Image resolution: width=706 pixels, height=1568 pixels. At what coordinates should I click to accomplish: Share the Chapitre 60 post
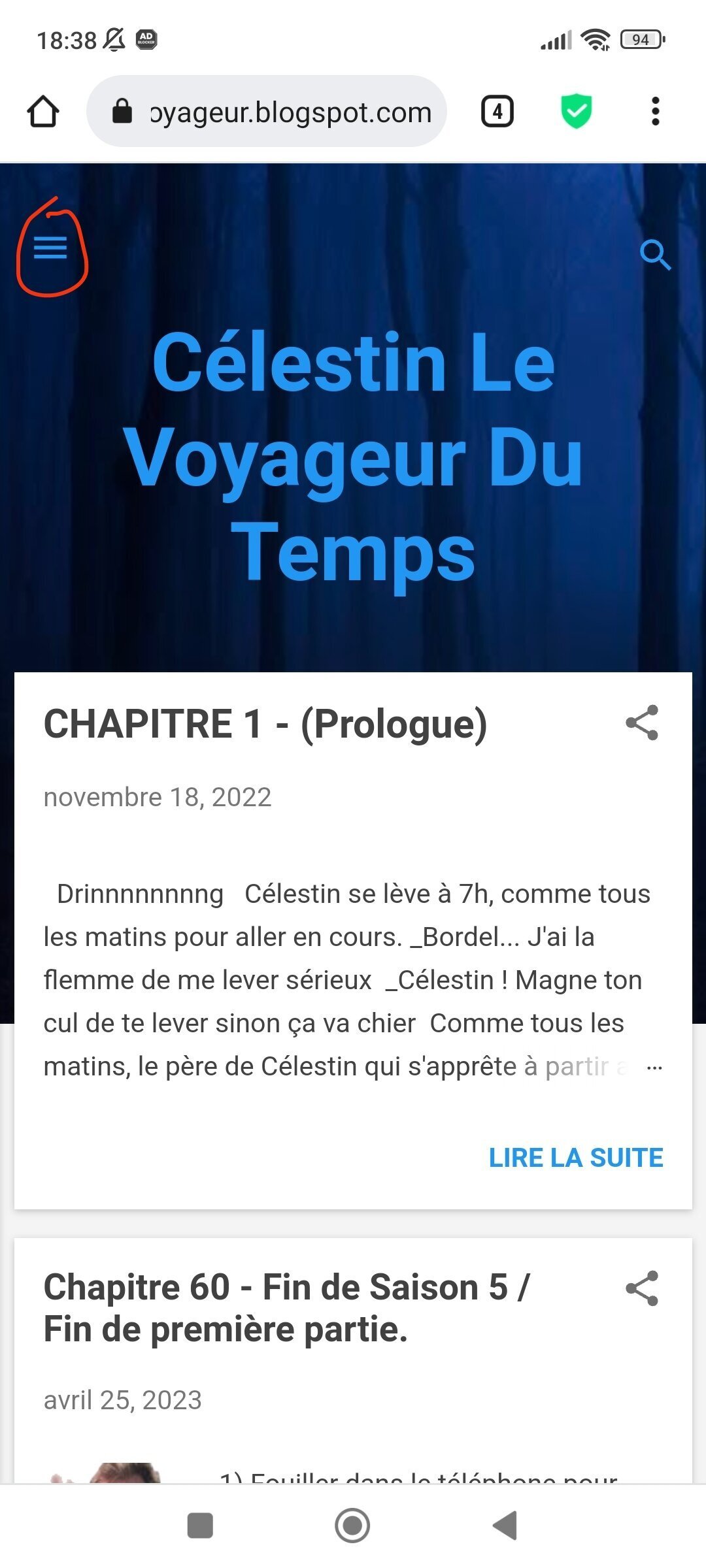coord(642,1288)
